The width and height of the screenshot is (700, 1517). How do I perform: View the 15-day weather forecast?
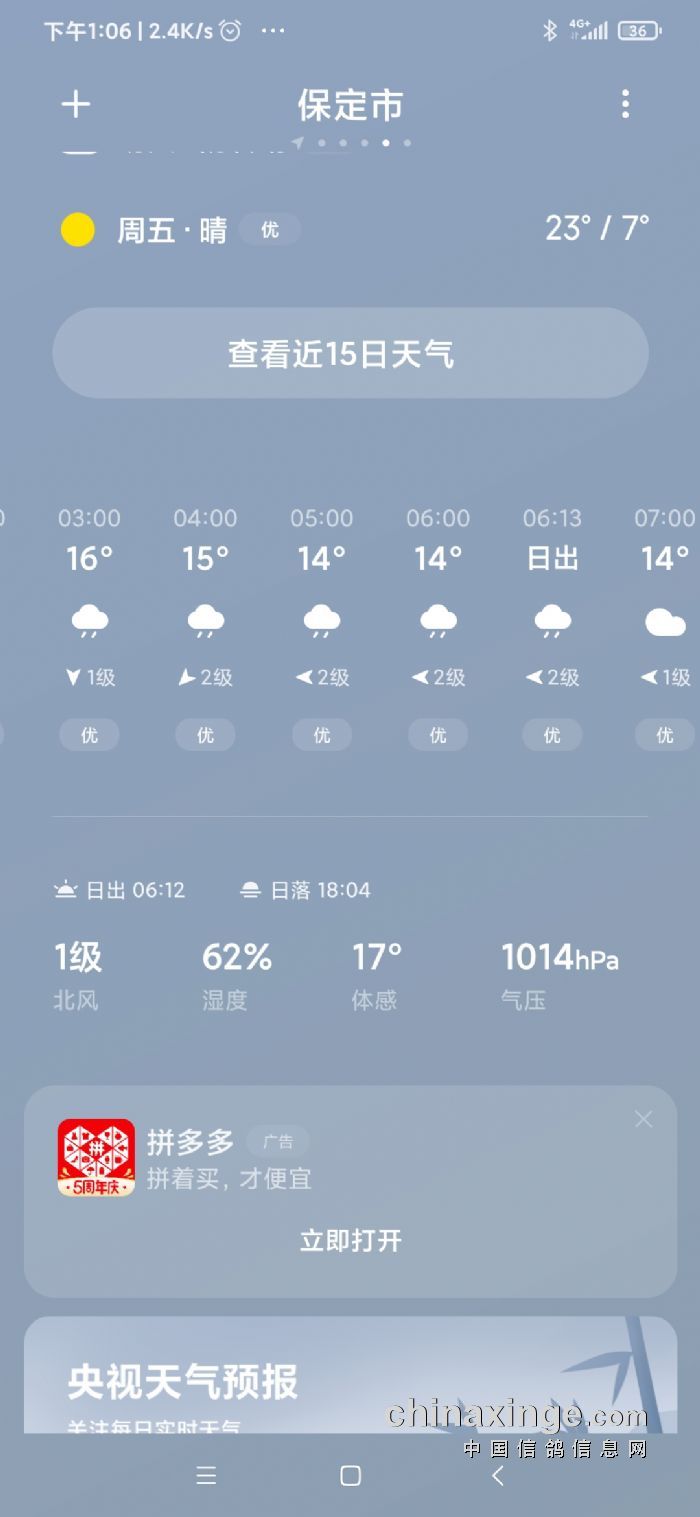(350, 353)
